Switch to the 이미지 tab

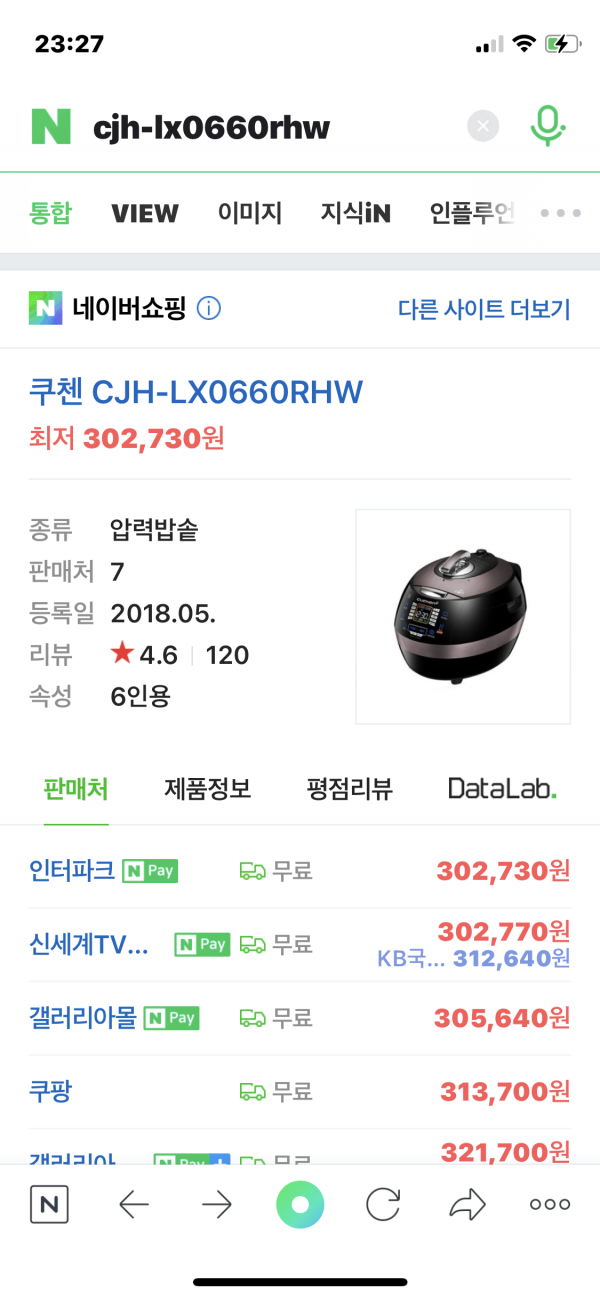(x=250, y=213)
